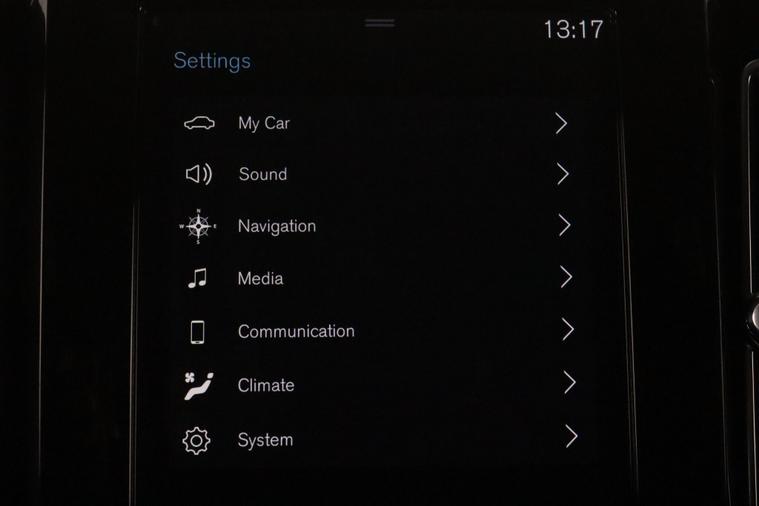The image size is (759, 506).
Task: Select the Communication settings row
Action: [x=296, y=331]
